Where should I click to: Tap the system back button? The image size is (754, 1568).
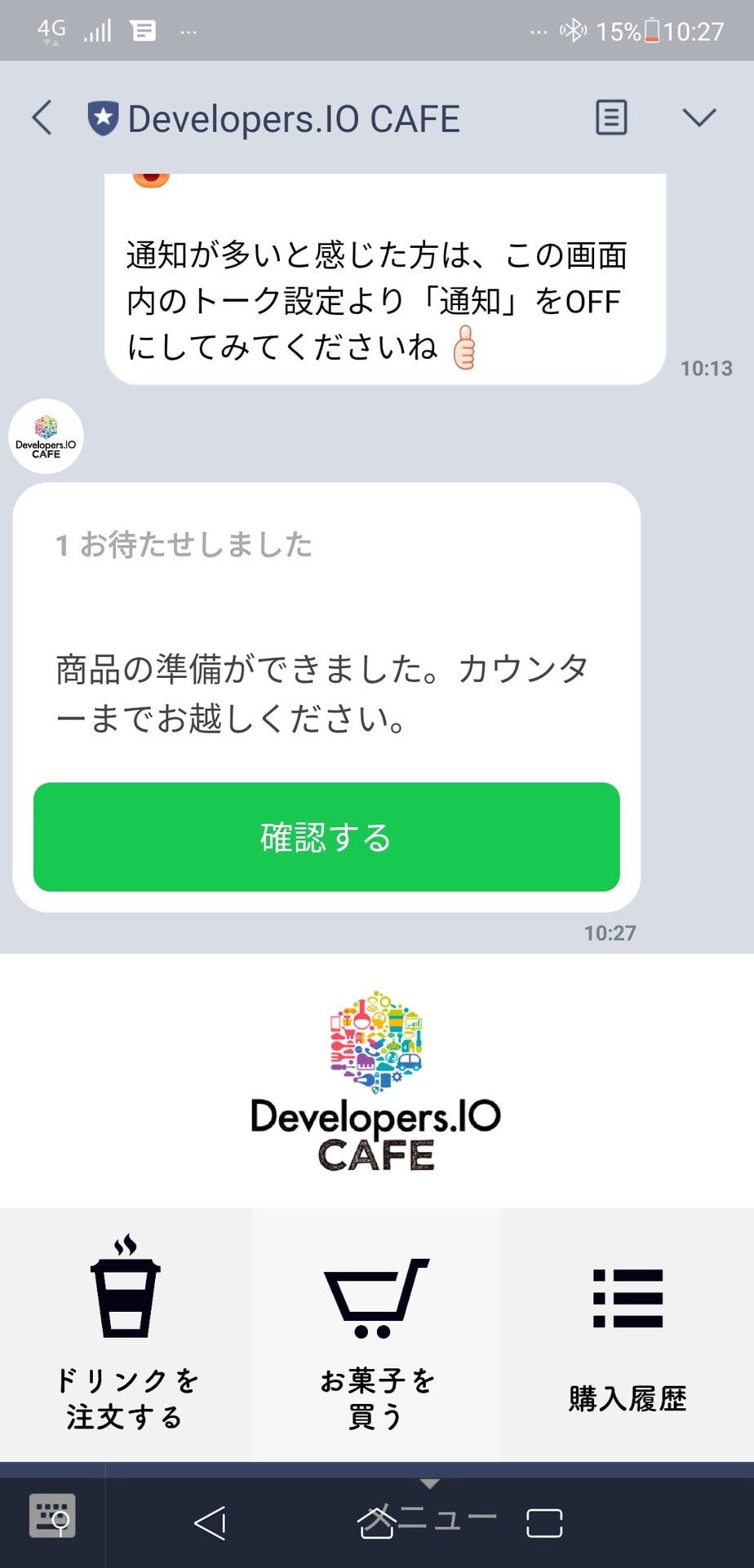210,1522
